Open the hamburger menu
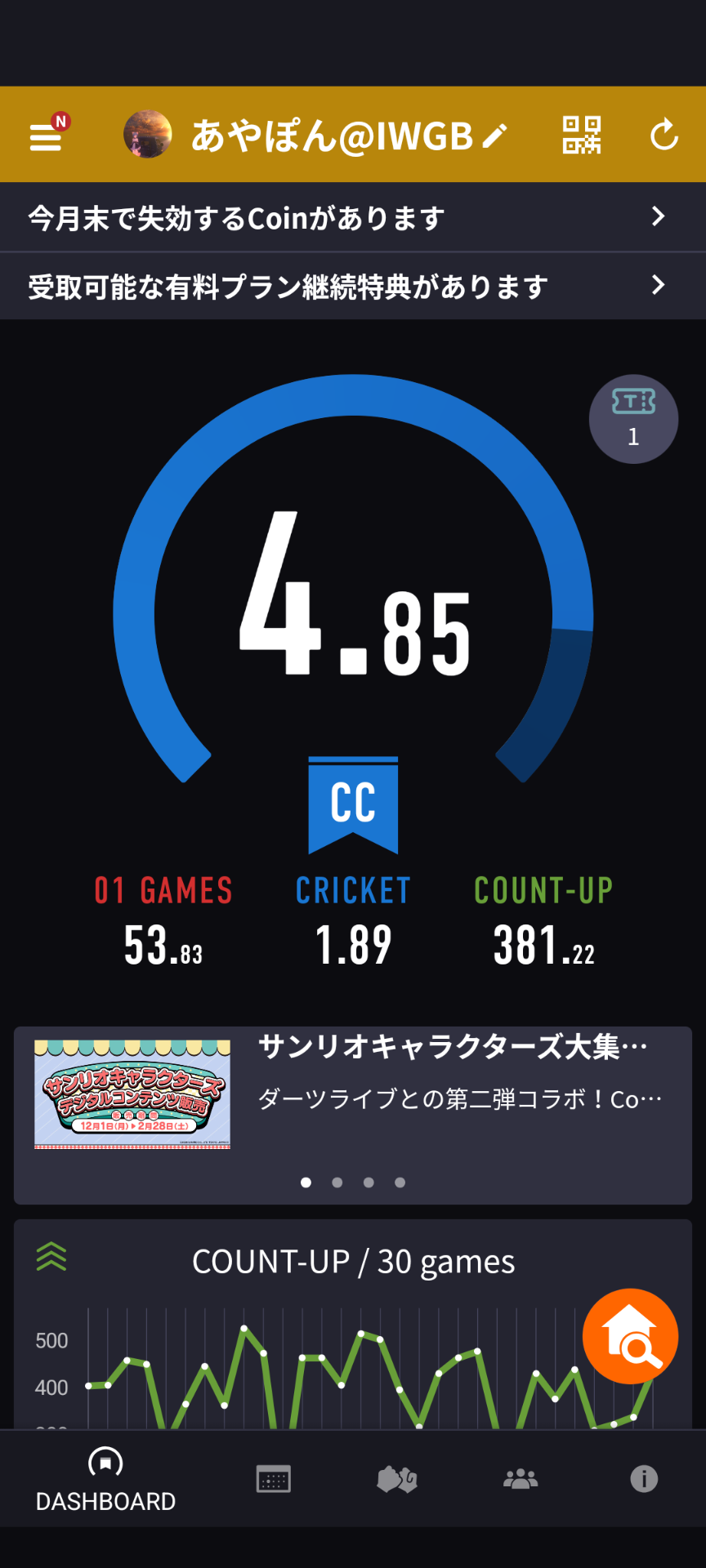 pyautogui.click(x=46, y=136)
